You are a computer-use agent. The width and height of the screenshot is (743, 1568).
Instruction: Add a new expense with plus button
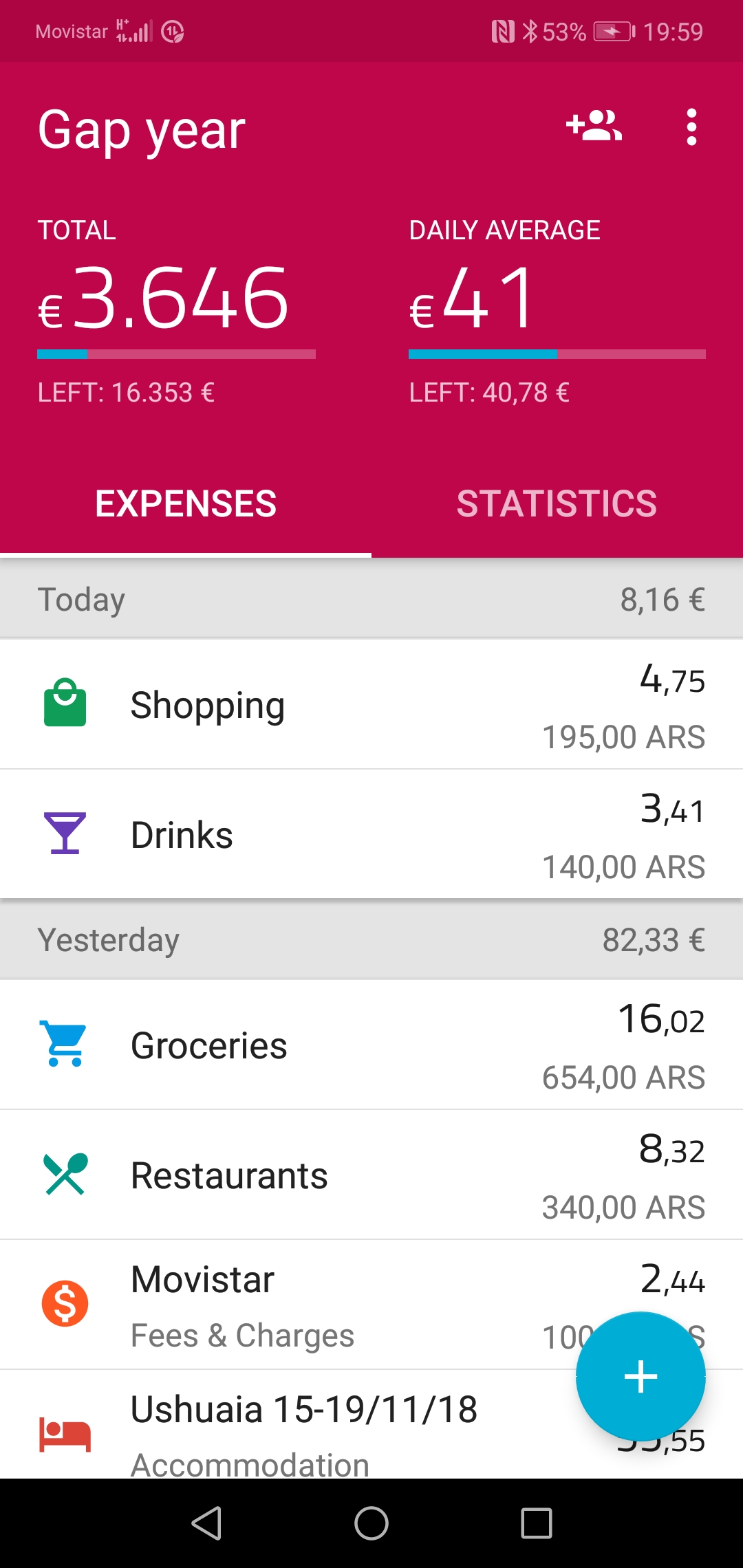tap(640, 1377)
